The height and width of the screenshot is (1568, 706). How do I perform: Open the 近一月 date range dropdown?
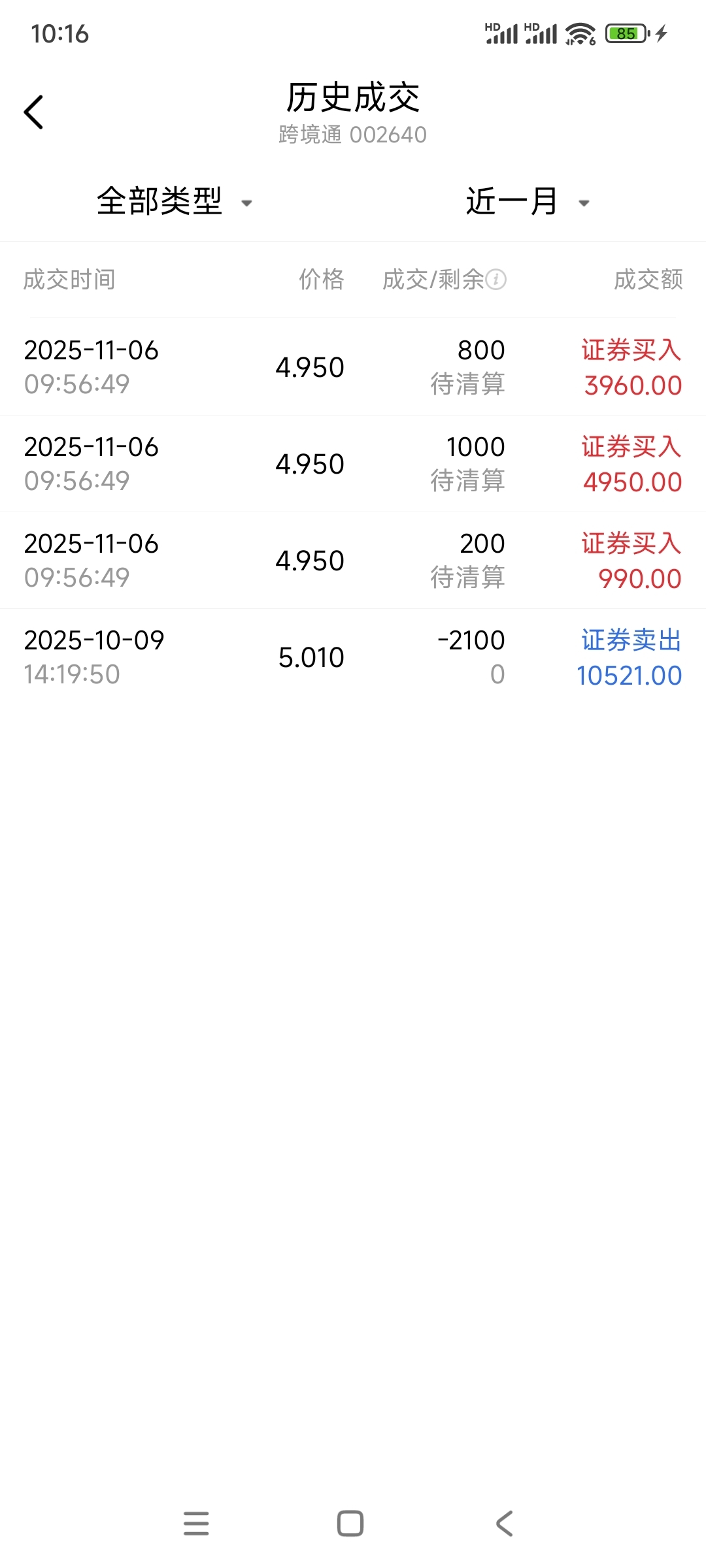pos(527,201)
